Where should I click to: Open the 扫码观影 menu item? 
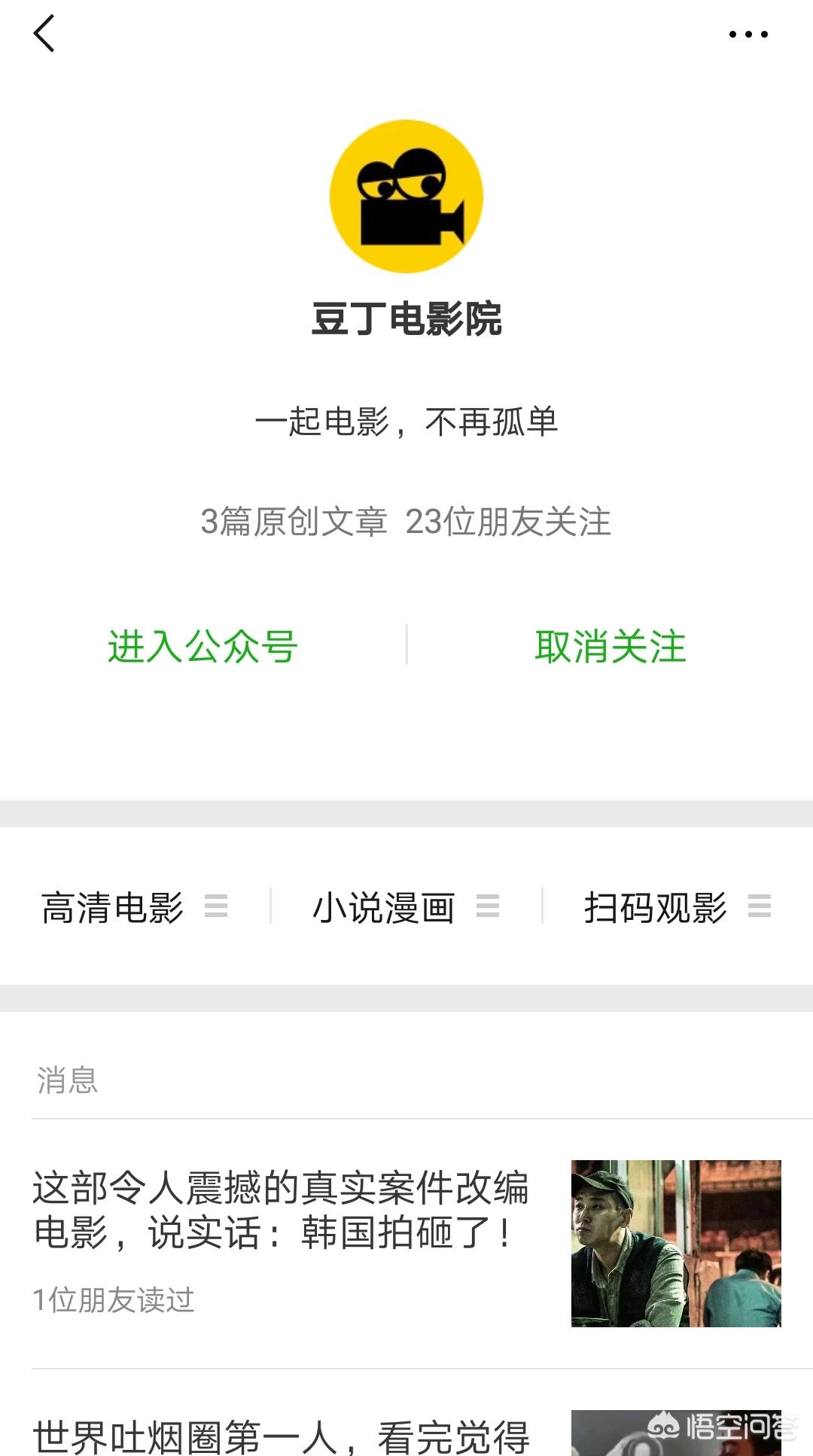(x=656, y=909)
